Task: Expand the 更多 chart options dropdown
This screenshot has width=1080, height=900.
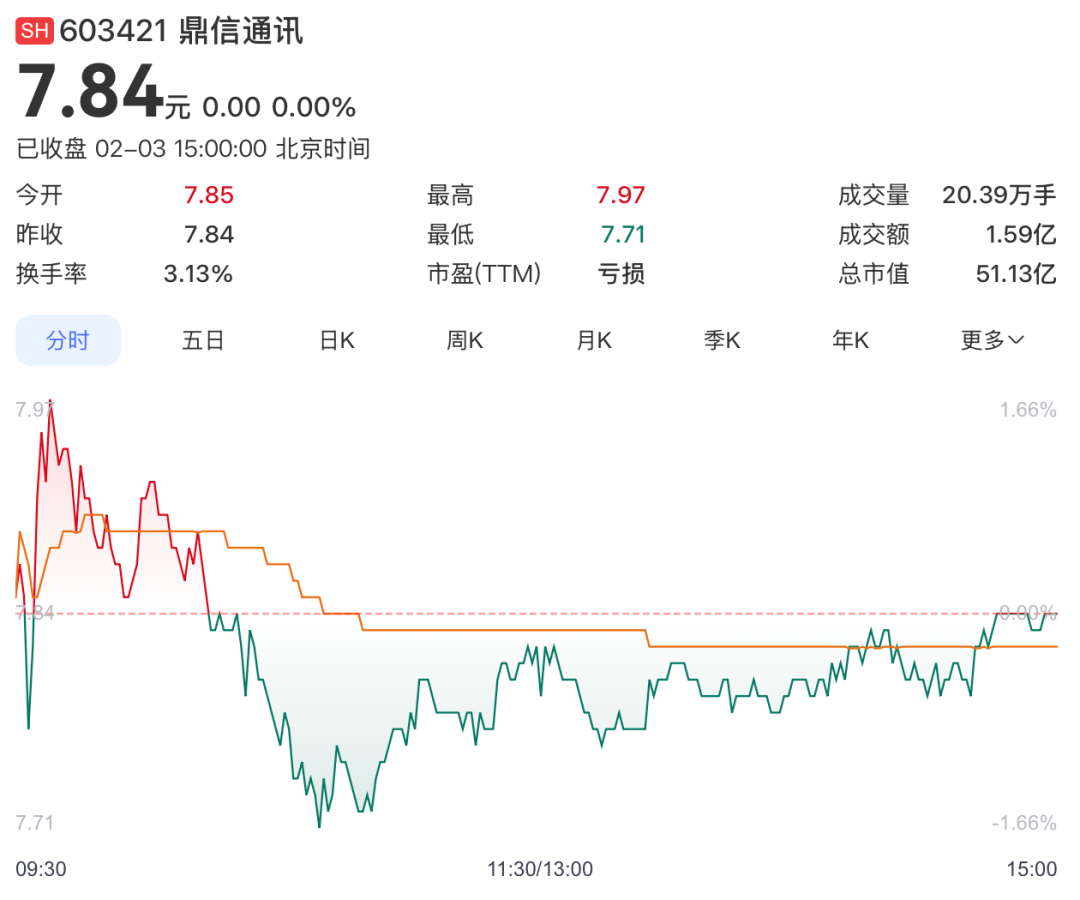Action: coord(992,341)
